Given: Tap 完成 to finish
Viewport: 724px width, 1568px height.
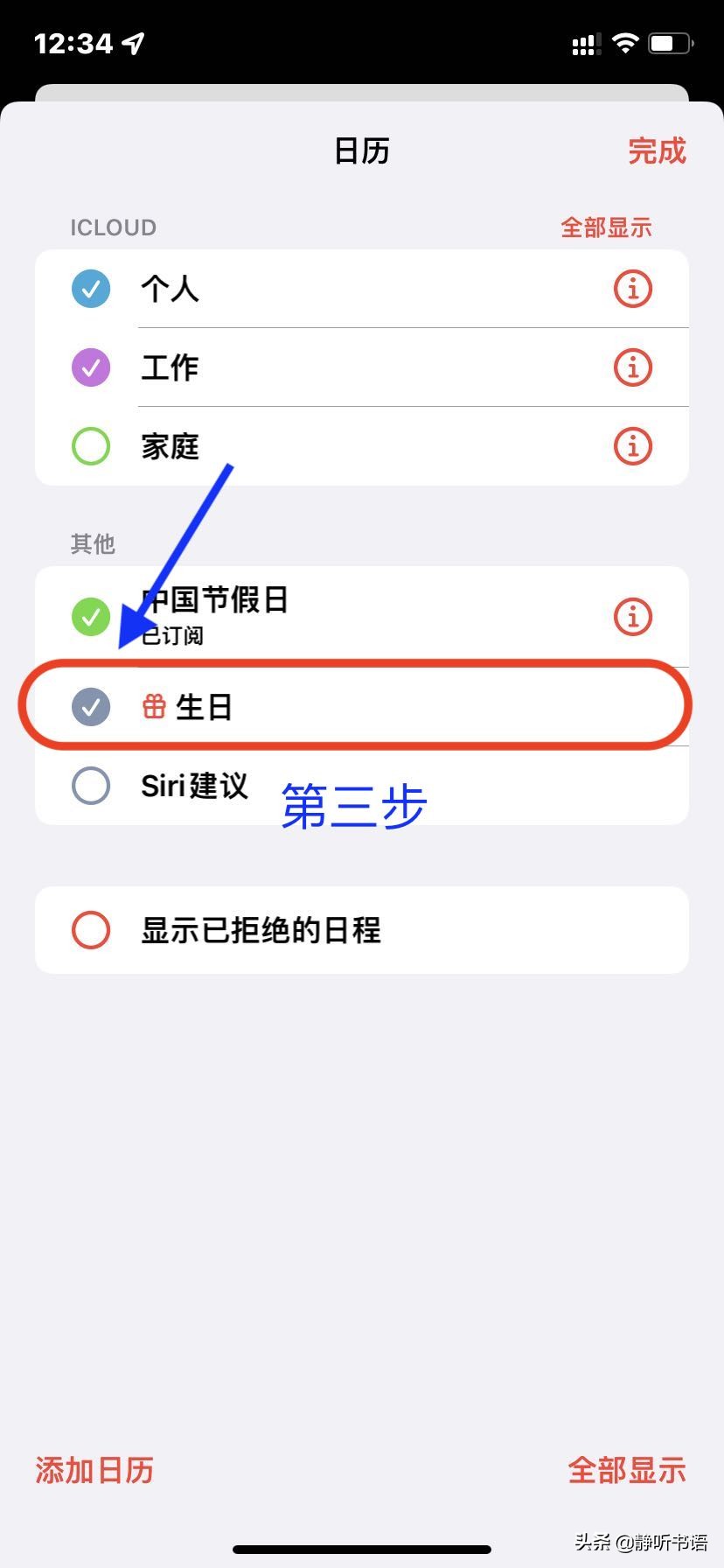Looking at the screenshot, I should coord(657,150).
